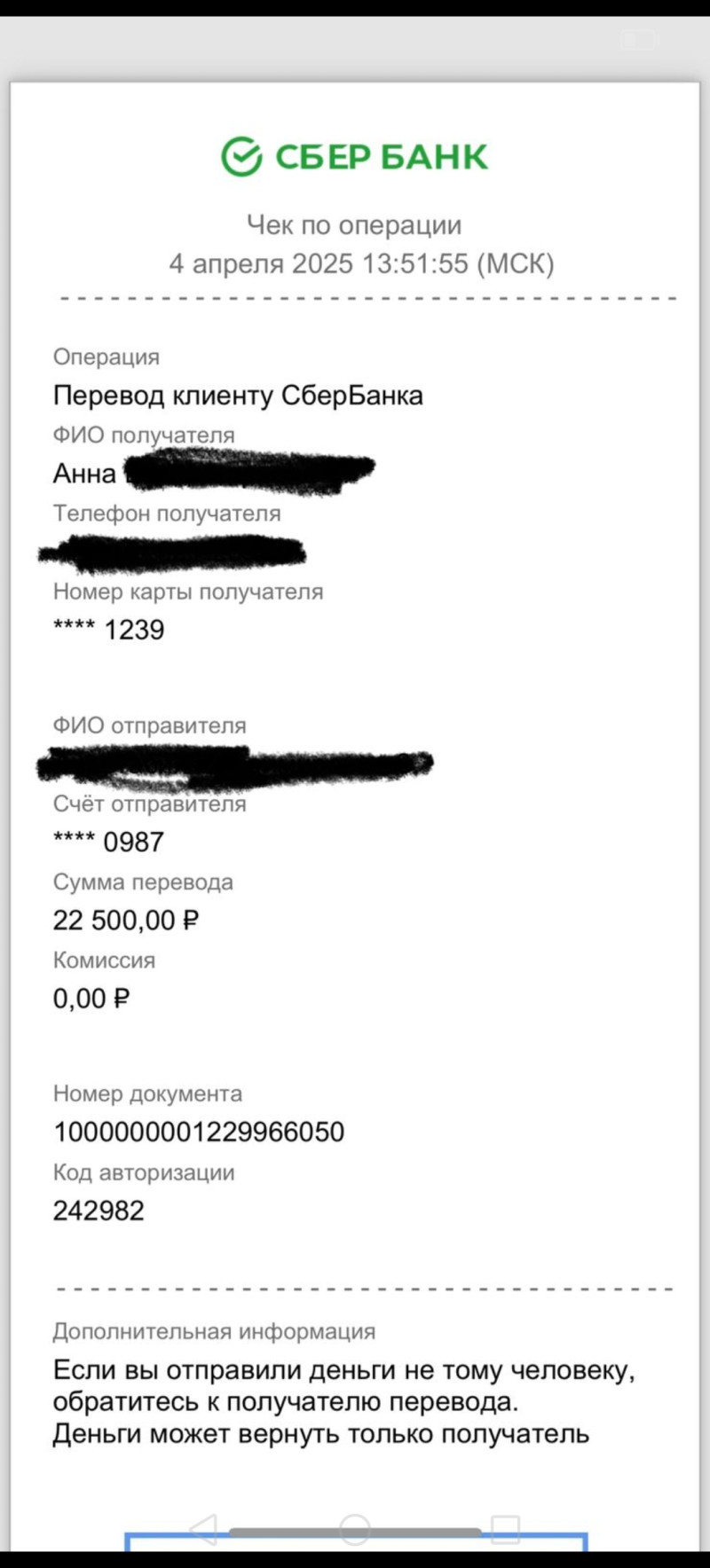Image resolution: width=710 pixels, height=1568 pixels.
Task: Tap the home circle in the navigation bar
Action: [x=354, y=1530]
